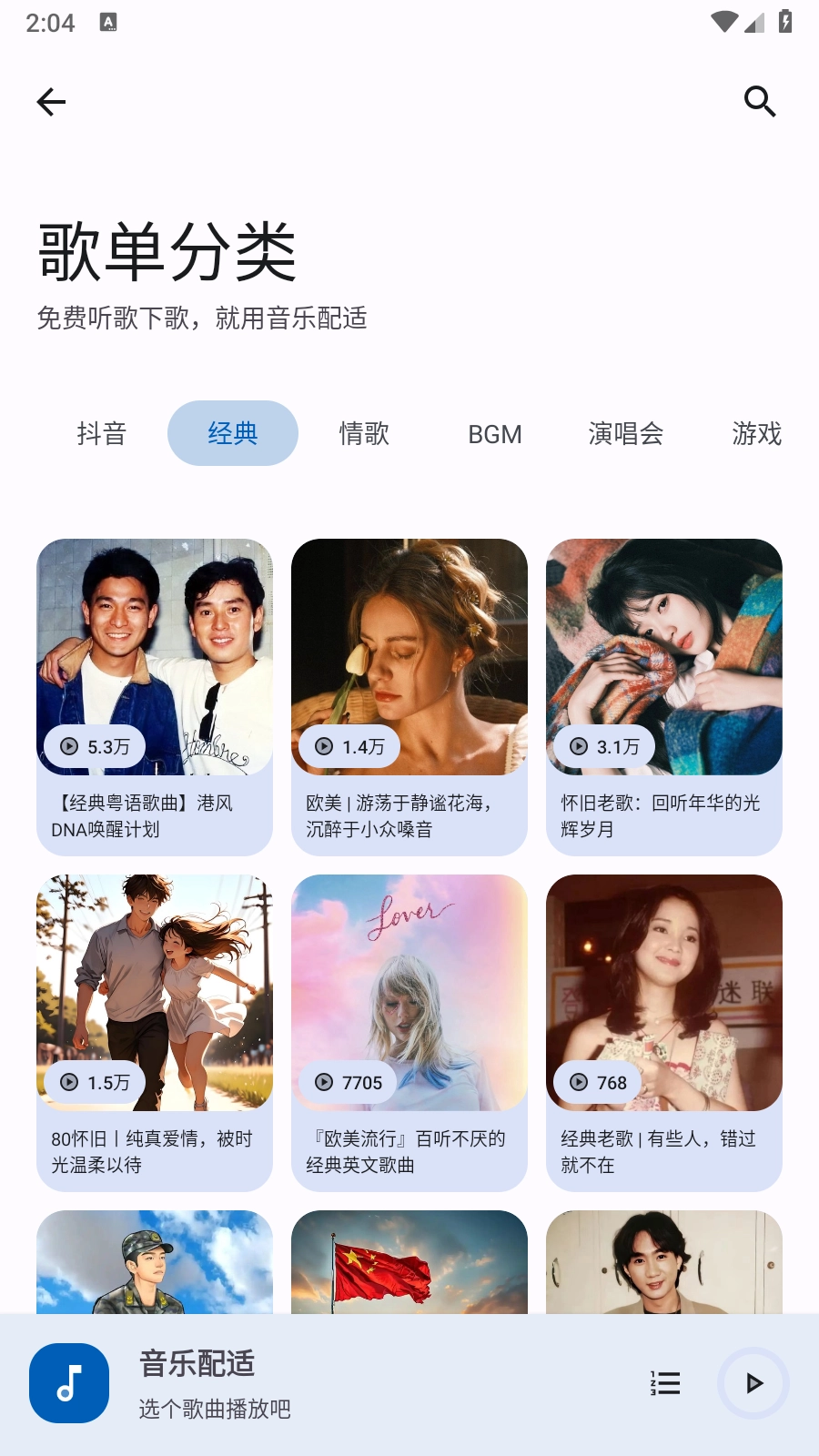The image size is (819, 1456).
Task: Open the search icon
Action: [760, 102]
